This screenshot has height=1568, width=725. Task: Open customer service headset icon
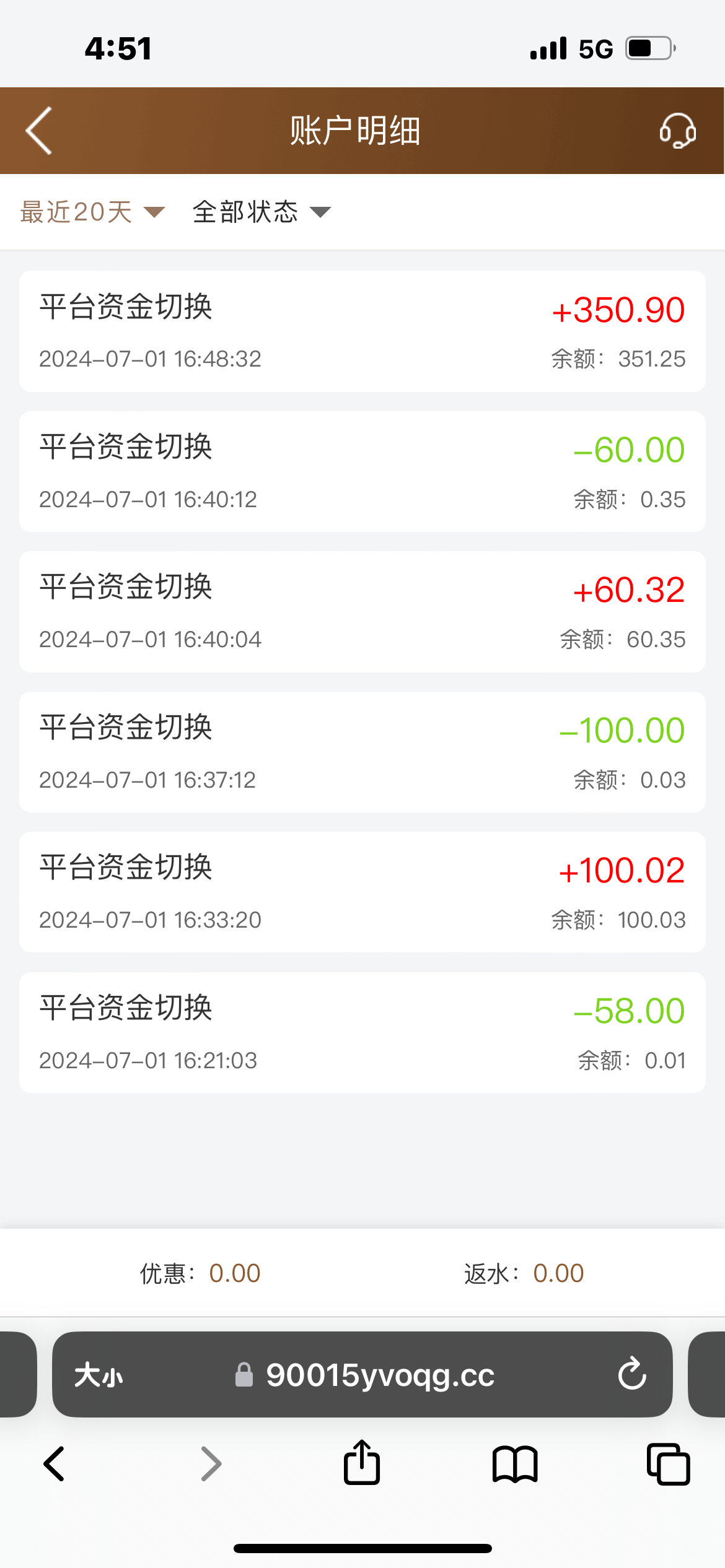pos(677,131)
